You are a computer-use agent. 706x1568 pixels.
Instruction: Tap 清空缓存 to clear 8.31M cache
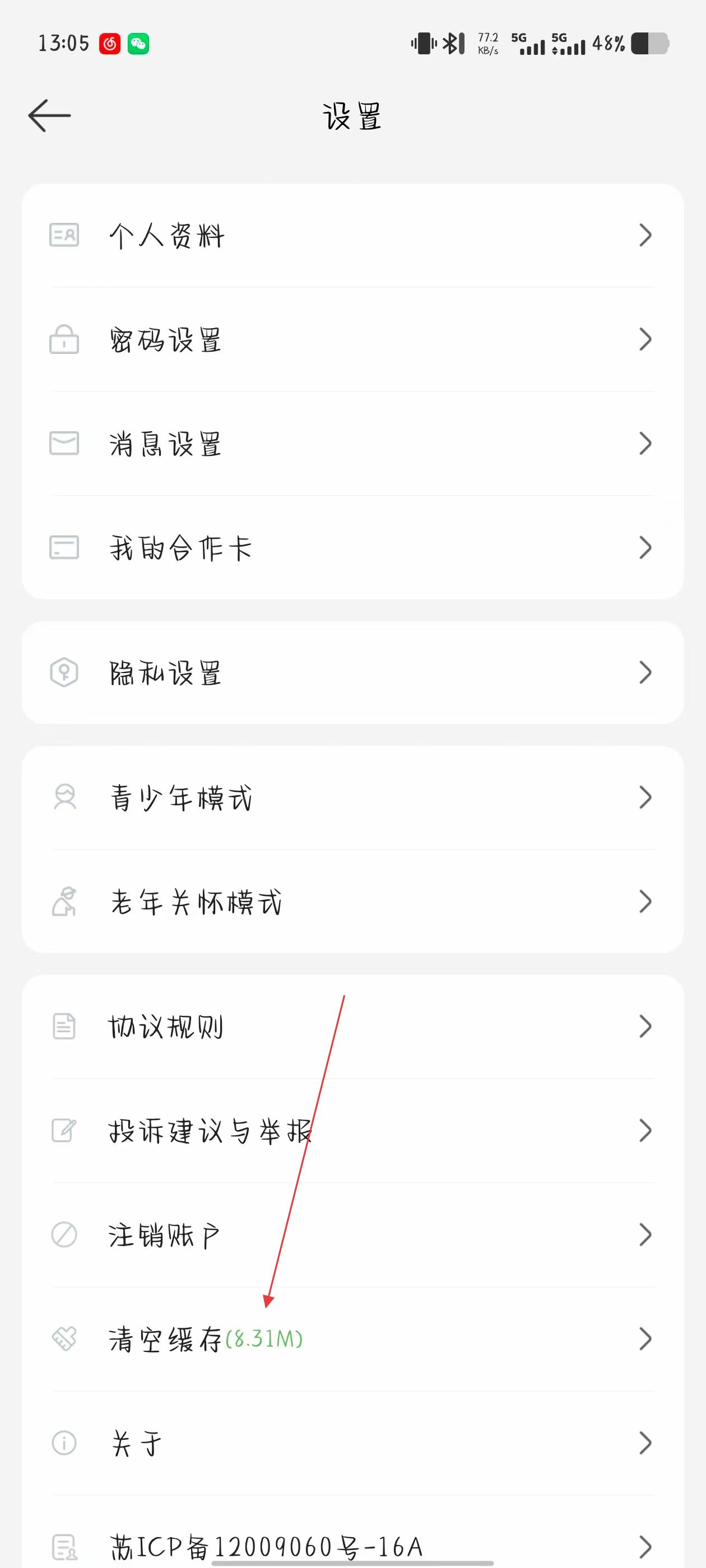pos(352,1339)
